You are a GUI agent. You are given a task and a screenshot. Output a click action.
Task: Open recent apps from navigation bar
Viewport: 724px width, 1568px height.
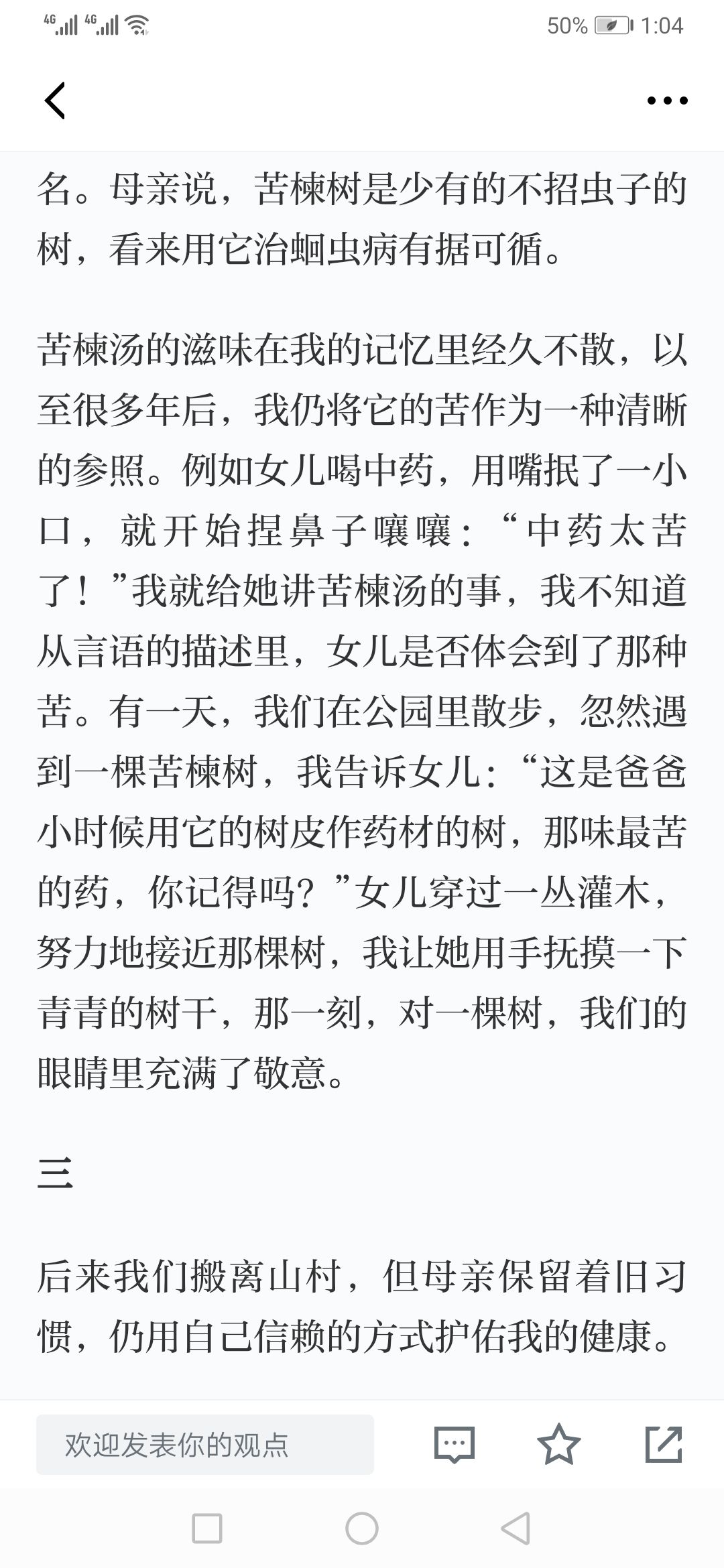coord(206,1528)
